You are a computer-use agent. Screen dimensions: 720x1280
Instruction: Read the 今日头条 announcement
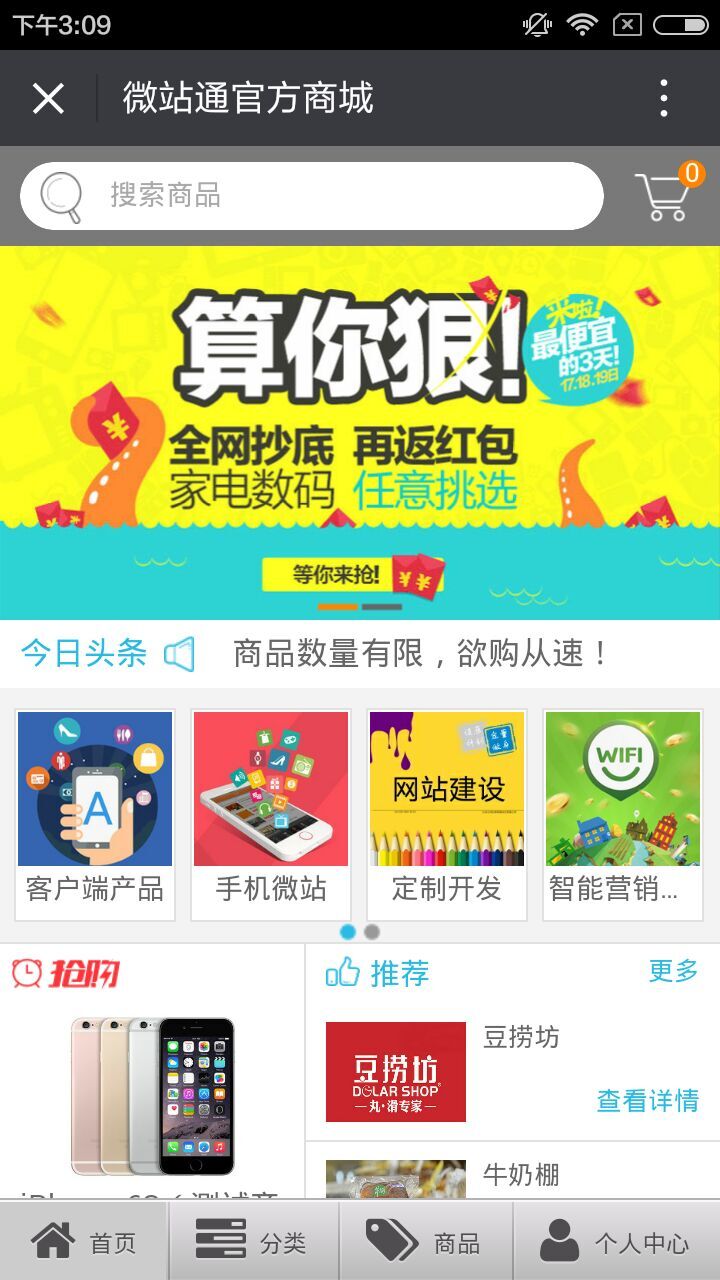pyautogui.click(x=420, y=654)
